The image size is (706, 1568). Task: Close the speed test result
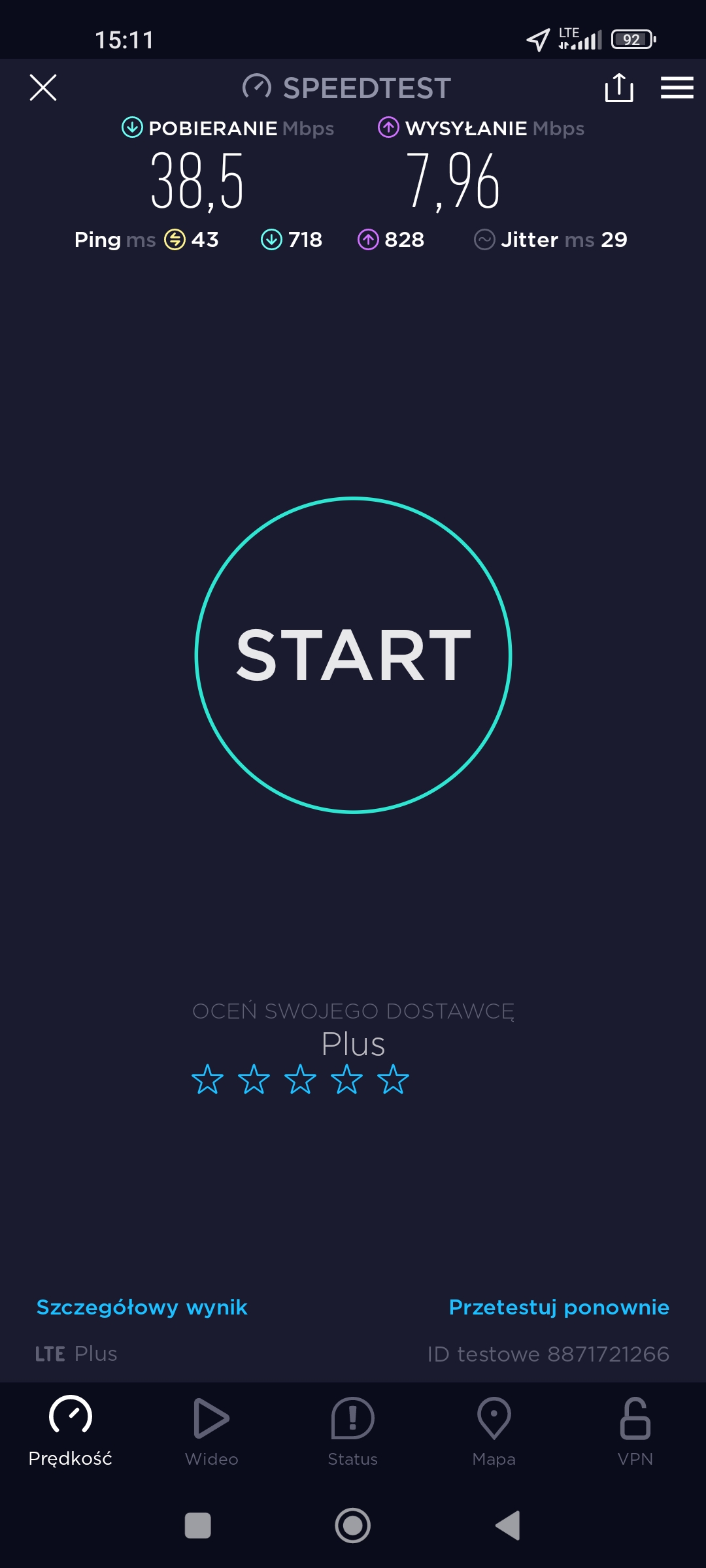click(43, 88)
